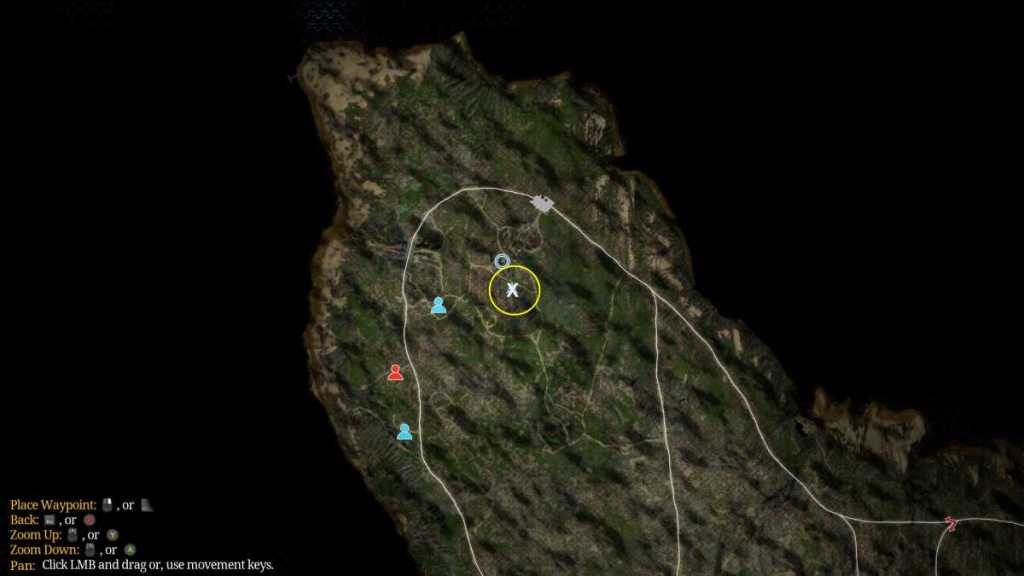The image size is (1024, 576).
Task: Tap the white building icon on the road
Action: [x=543, y=204]
